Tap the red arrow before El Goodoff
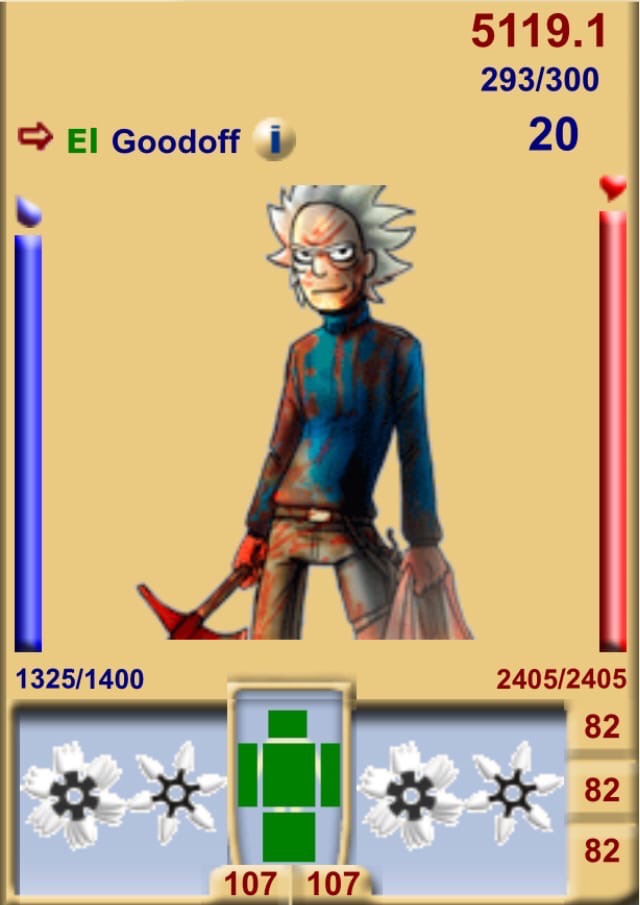640x905 pixels. pyautogui.click(x=35, y=138)
